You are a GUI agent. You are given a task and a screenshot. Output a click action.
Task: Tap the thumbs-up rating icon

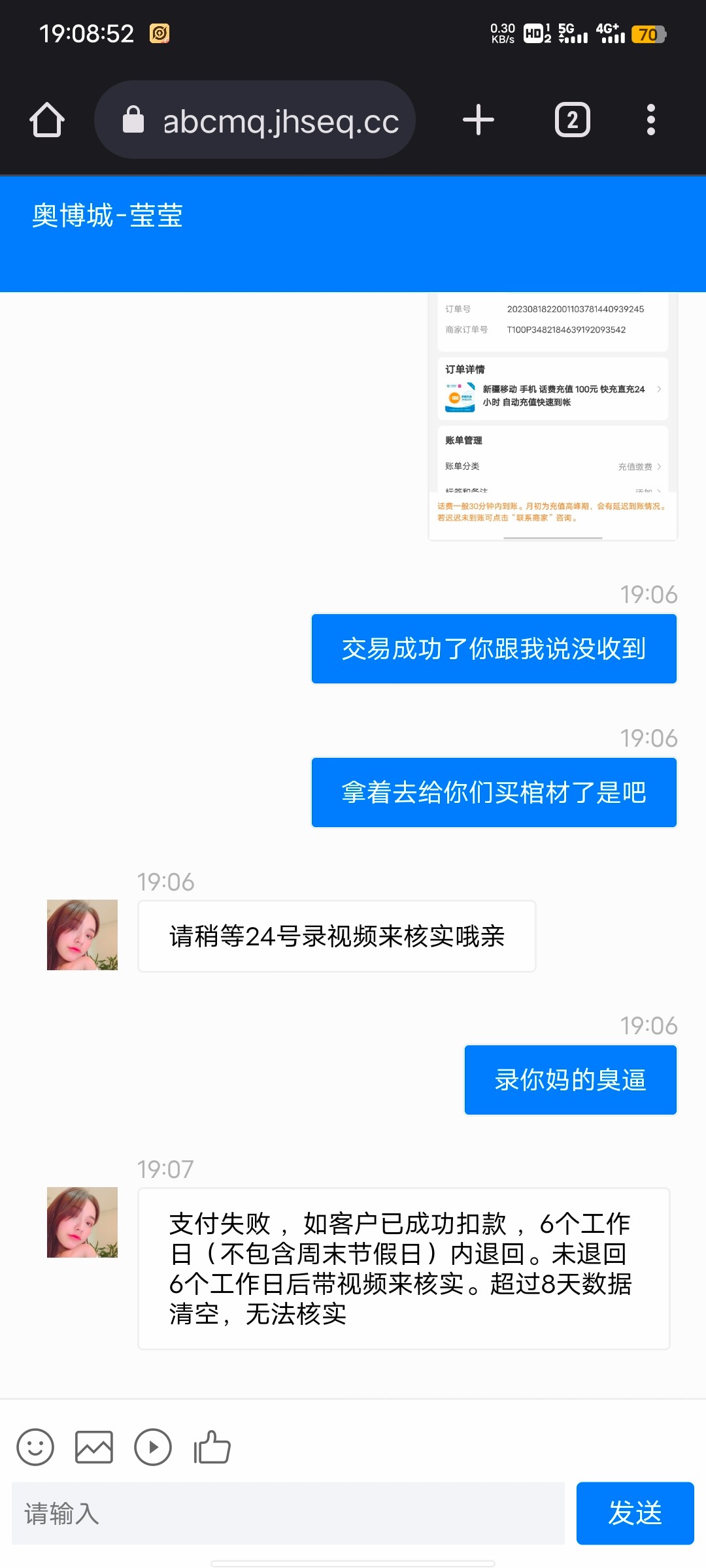click(x=212, y=1447)
